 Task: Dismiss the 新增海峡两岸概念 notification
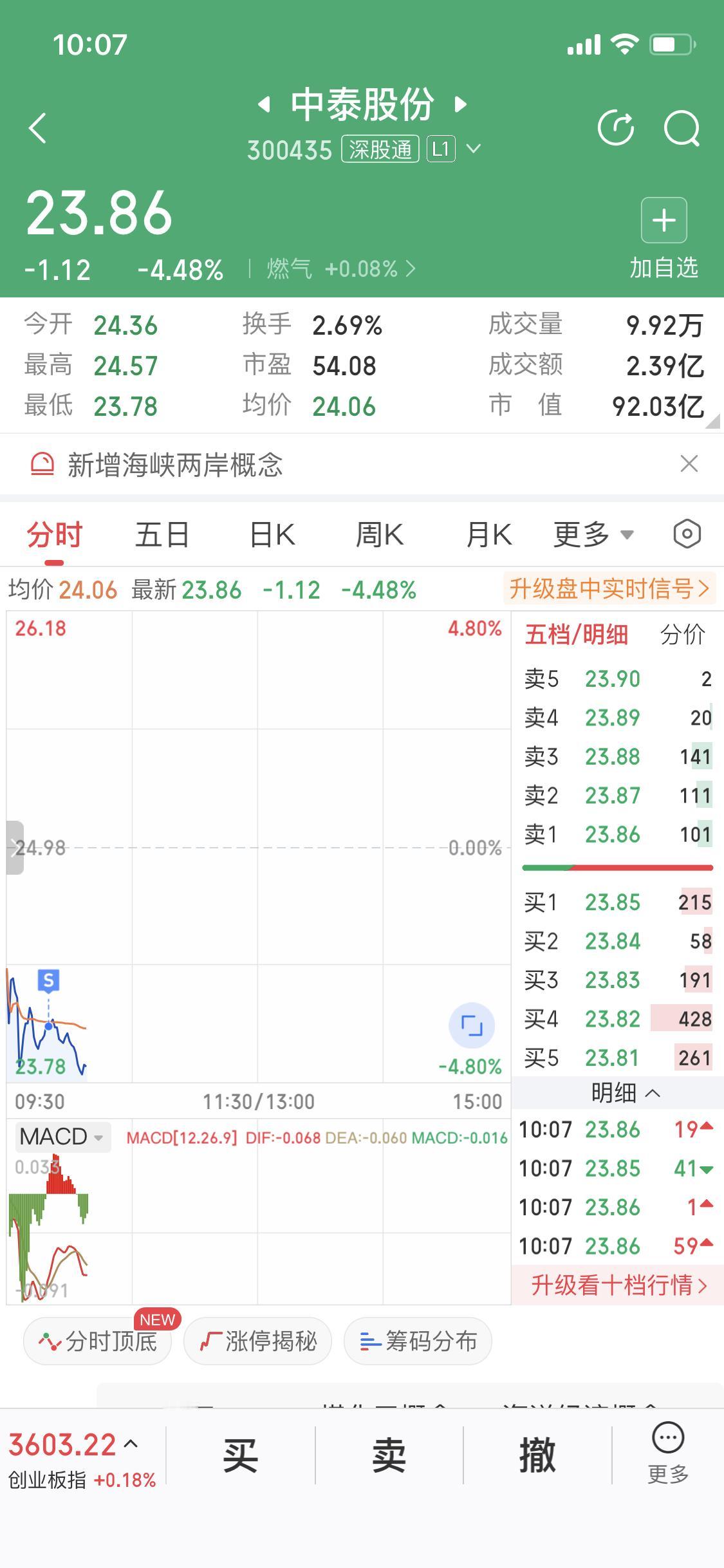point(689,463)
